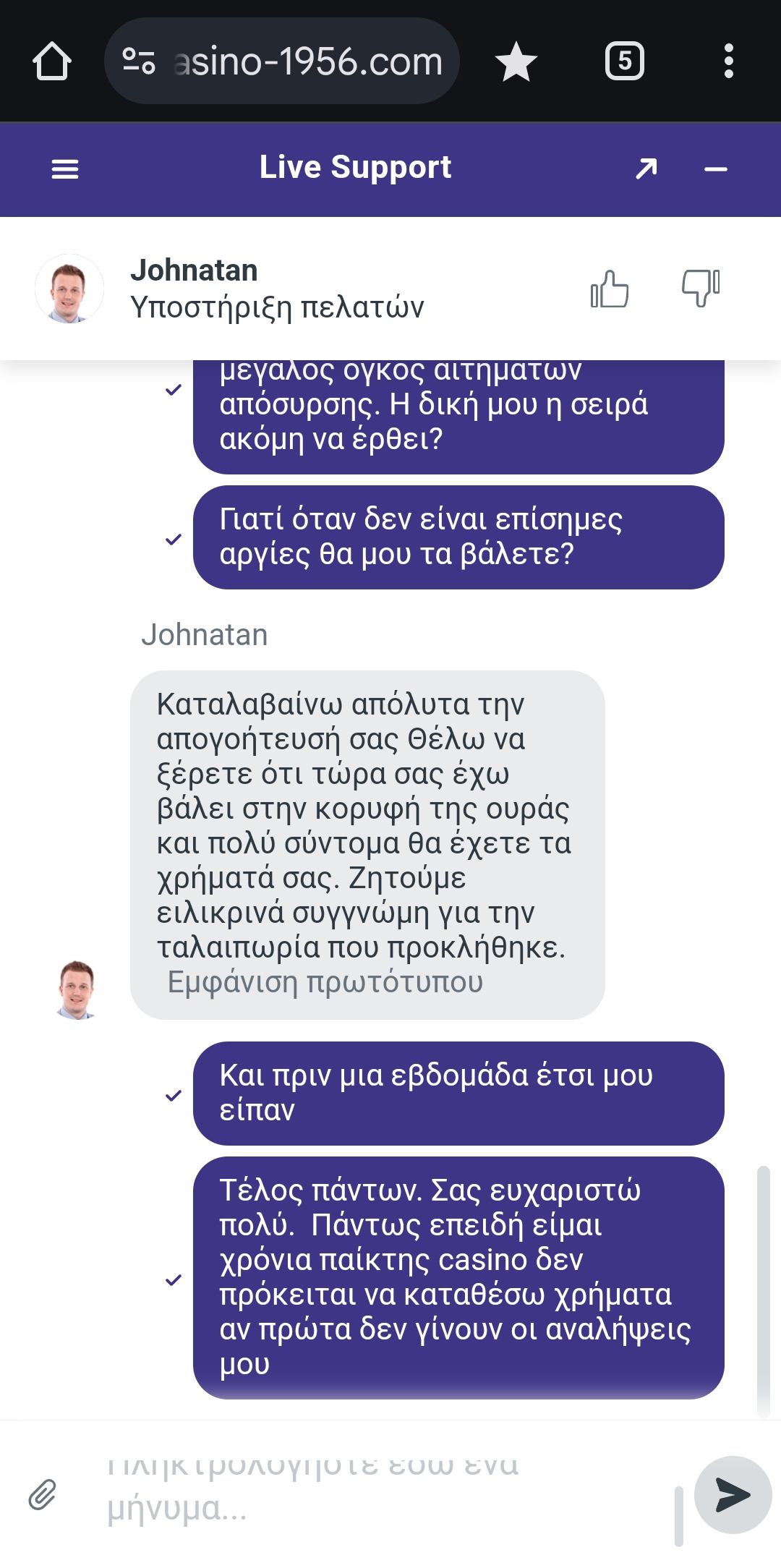Rate Johnatan with a thumbs down
781x1568 pixels.
700,289
